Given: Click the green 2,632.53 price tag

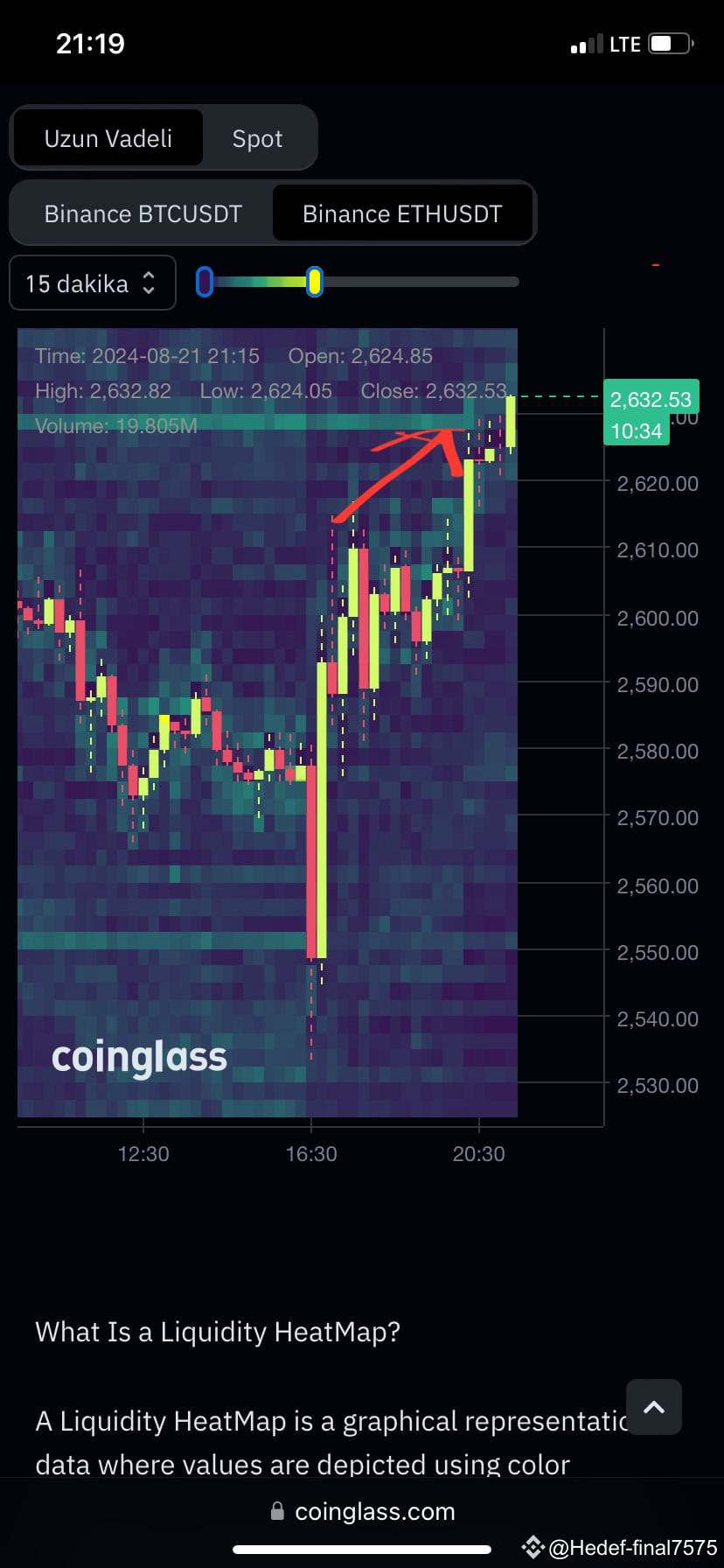Looking at the screenshot, I should [x=651, y=398].
